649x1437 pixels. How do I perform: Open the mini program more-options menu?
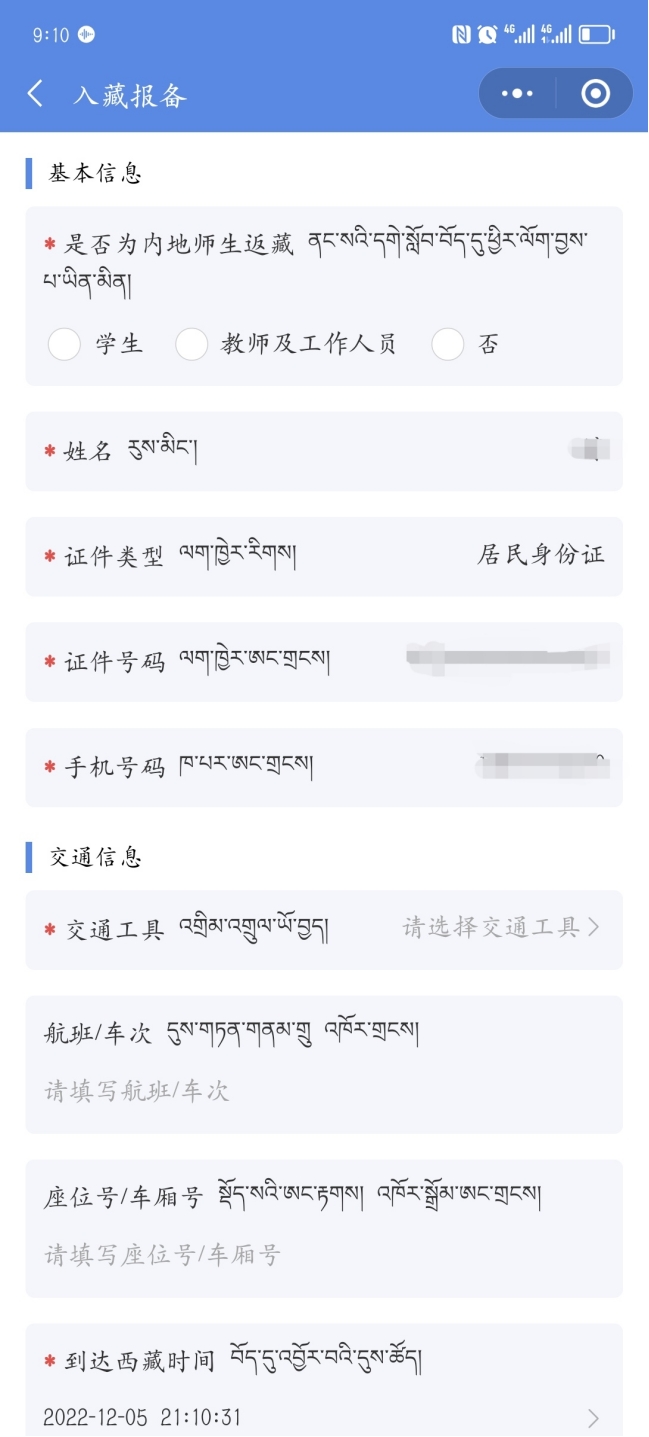(x=517, y=94)
